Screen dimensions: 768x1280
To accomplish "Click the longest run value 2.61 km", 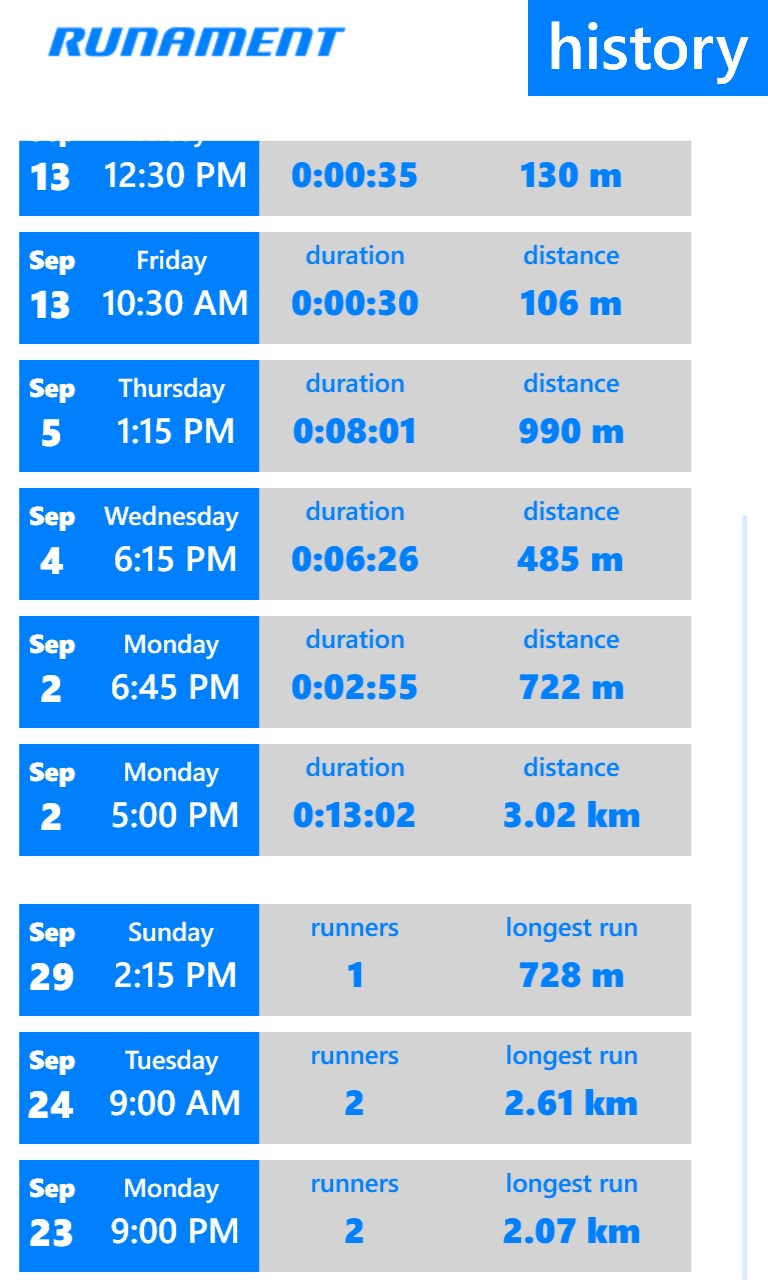I will pos(572,1103).
